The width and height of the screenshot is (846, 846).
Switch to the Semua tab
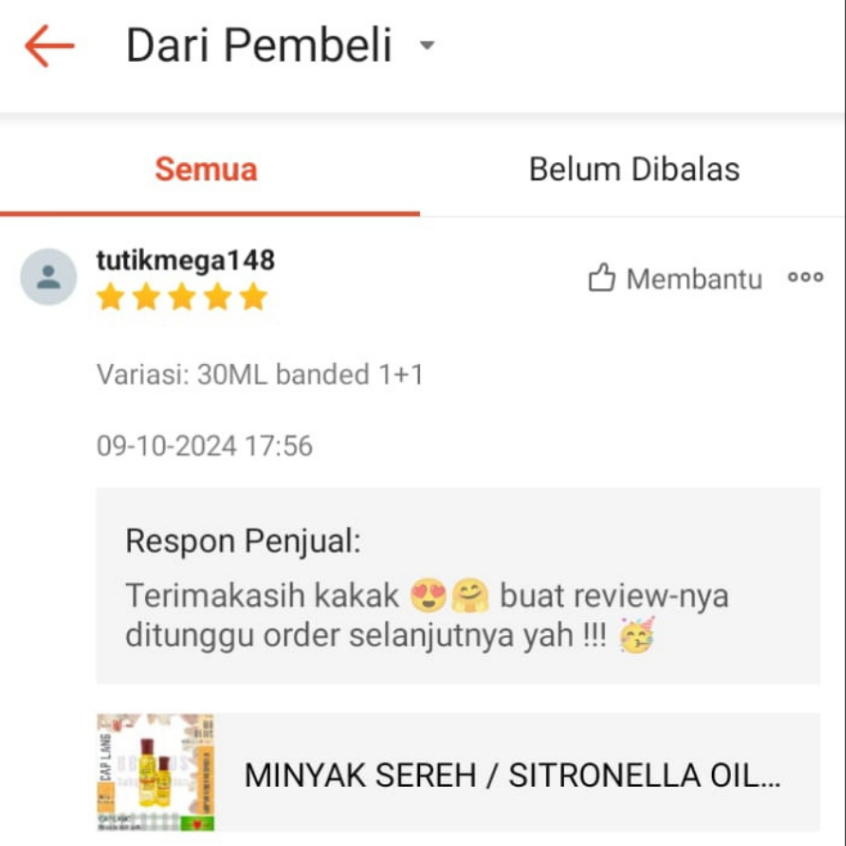click(206, 169)
